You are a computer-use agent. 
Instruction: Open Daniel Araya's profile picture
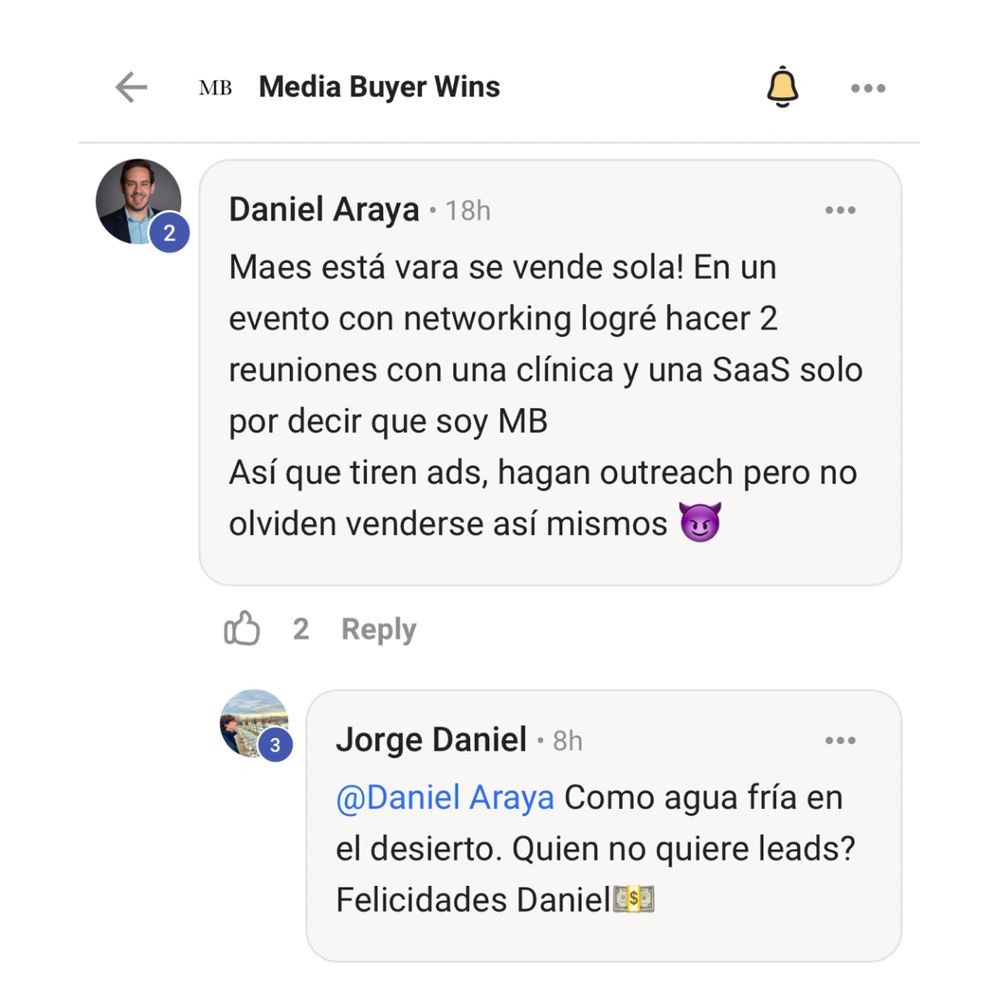tap(139, 202)
